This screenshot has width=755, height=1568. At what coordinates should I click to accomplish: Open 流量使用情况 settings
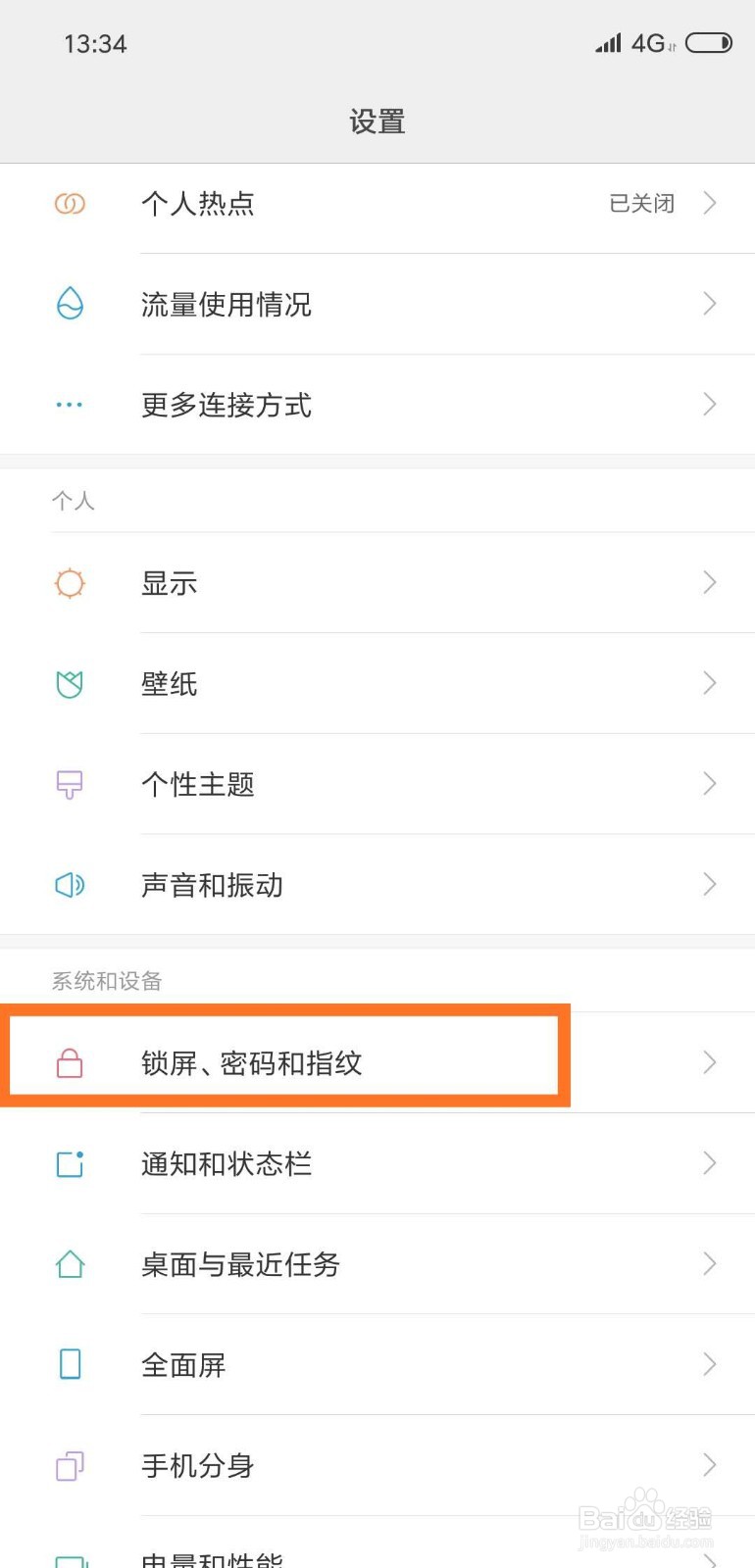[x=294, y=305]
